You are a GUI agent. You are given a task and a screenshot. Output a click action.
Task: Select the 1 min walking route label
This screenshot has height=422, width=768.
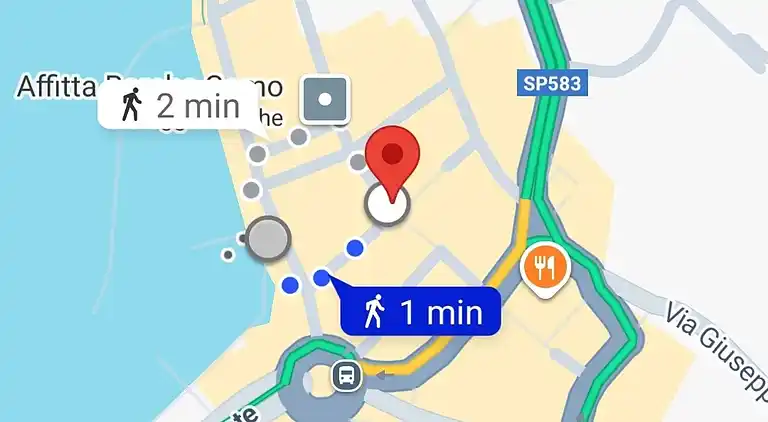click(419, 312)
